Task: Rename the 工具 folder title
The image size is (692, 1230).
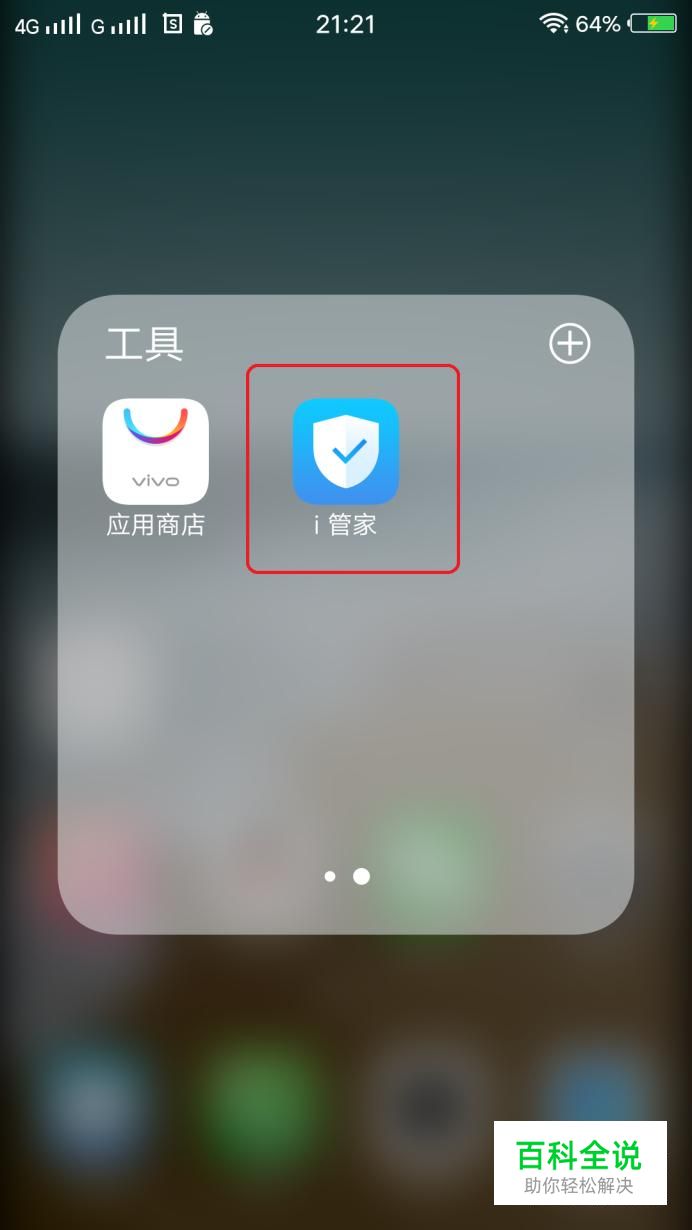Action: 145,344
